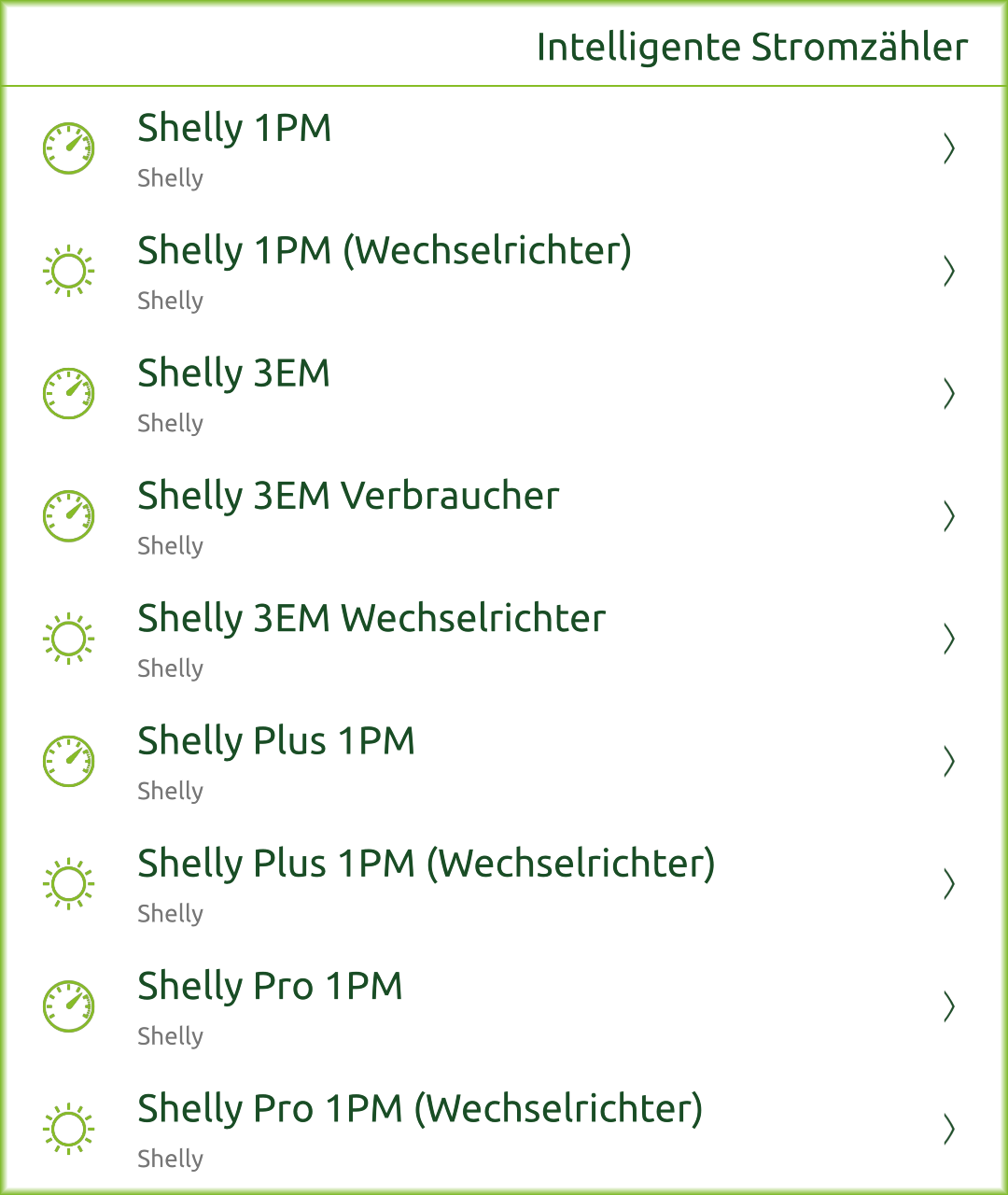Select the sun icon for Shelly 1PM (Wechselrichter)
1008x1195 pixels.
tap(67, 271)
